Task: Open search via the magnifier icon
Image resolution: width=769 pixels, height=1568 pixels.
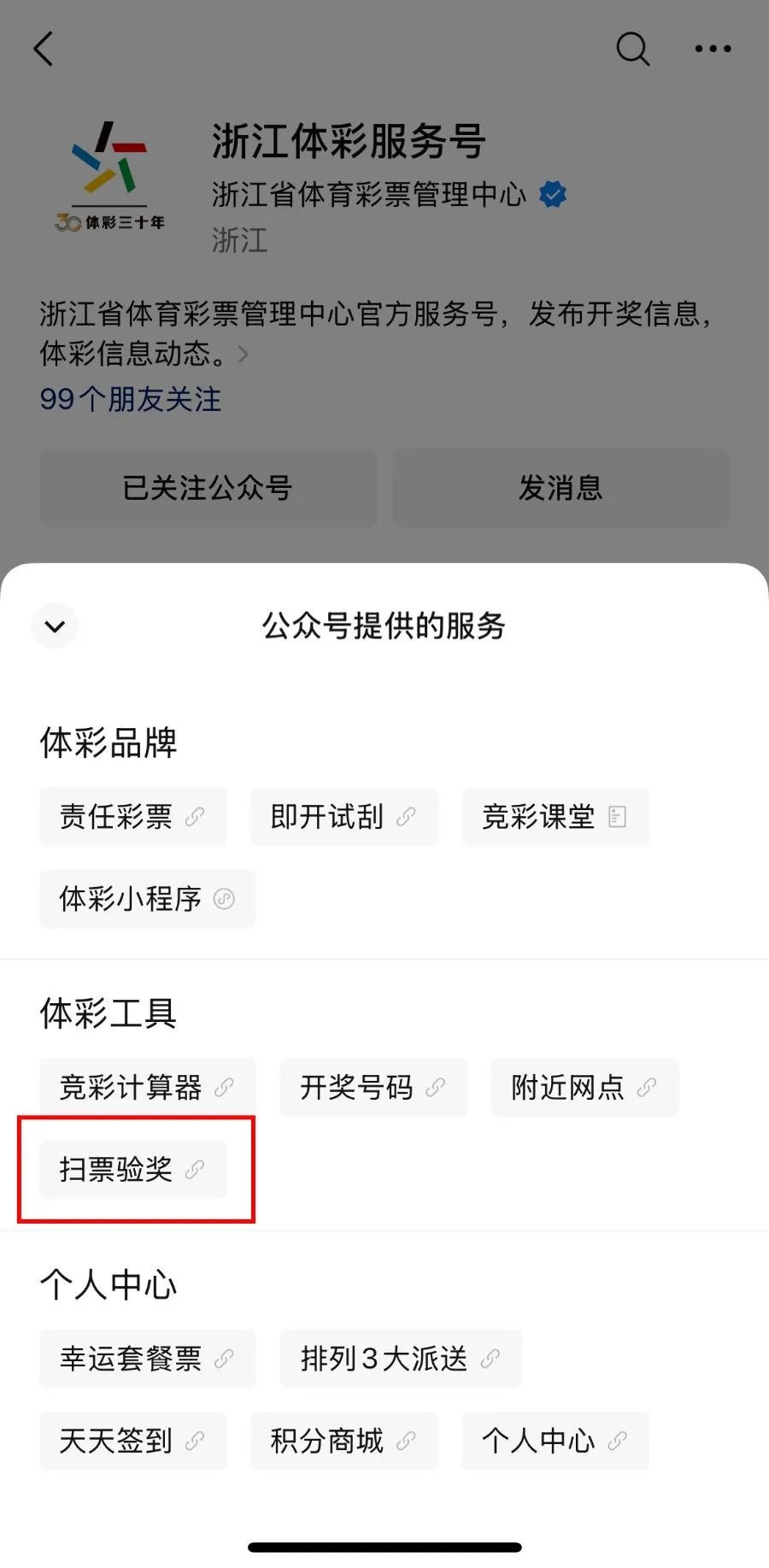Action: coord(632,49)
